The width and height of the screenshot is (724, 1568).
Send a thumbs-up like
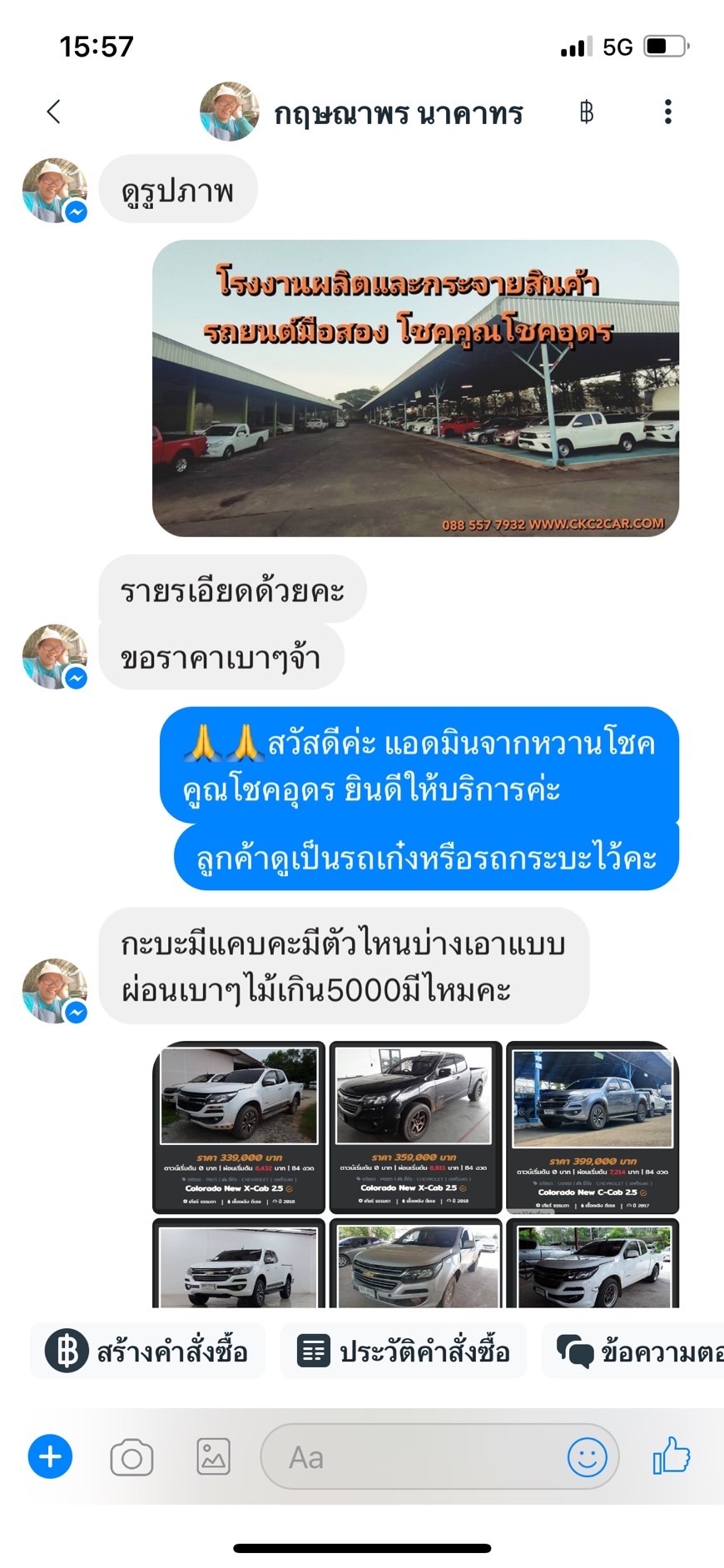point(672,1456)
